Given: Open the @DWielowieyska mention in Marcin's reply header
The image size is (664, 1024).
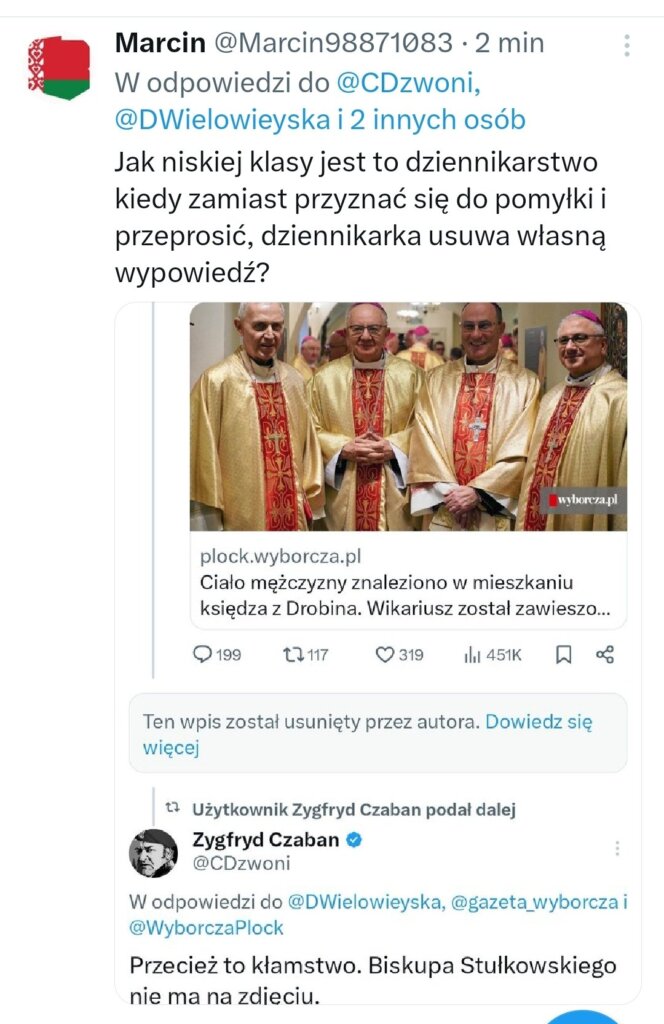Looking at the screenshot, I should [223, 120].
